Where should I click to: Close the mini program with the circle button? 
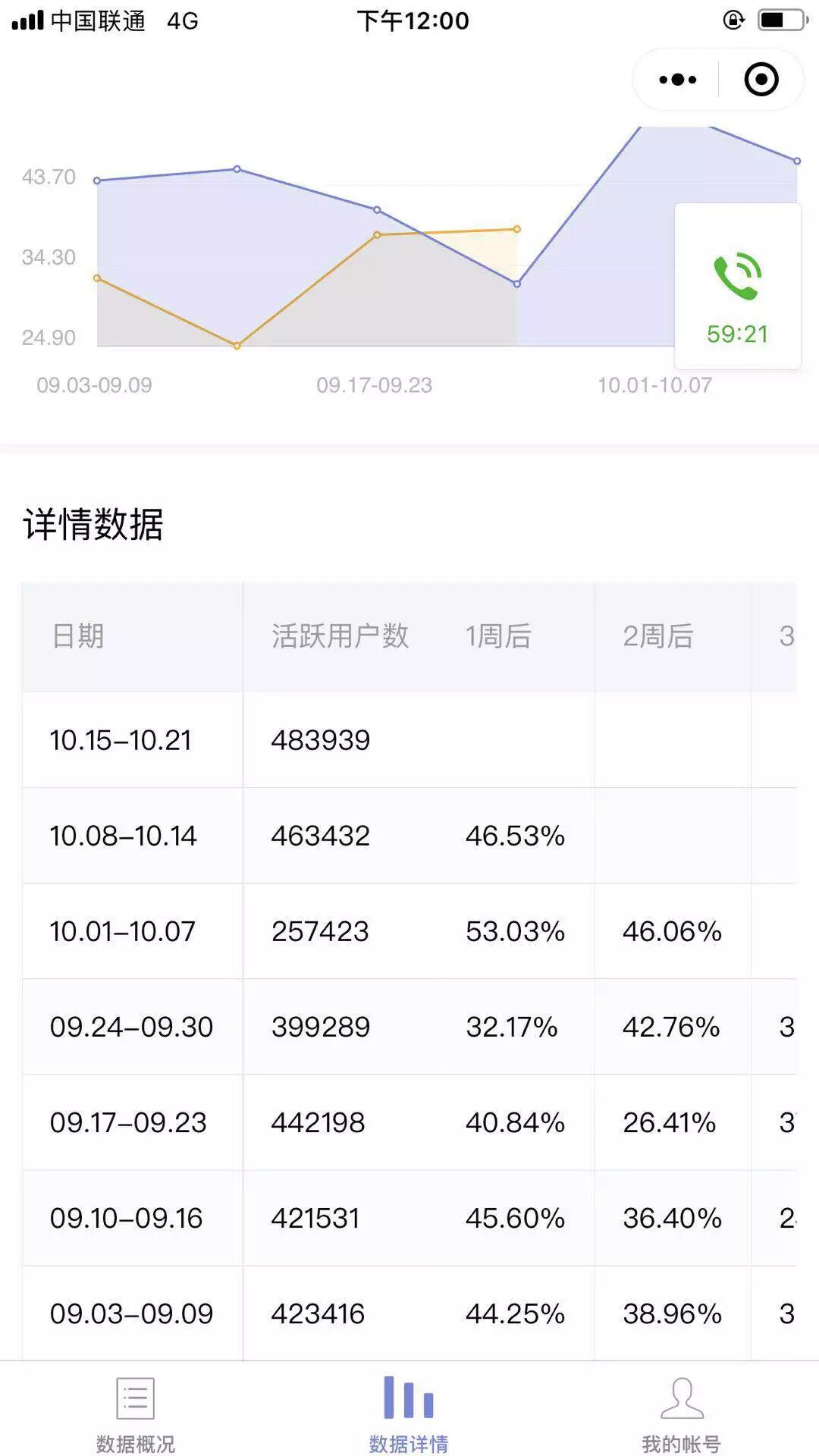[x=761, y=80]
